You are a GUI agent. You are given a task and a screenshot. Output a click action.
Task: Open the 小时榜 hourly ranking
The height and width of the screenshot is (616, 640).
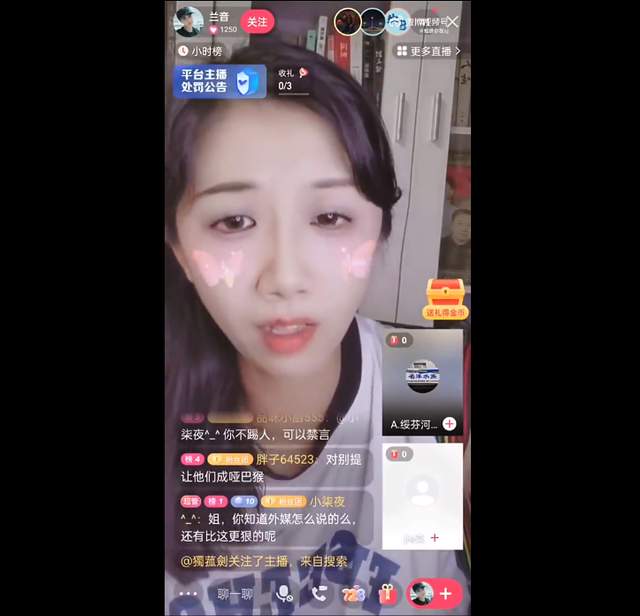coord(201,51)
